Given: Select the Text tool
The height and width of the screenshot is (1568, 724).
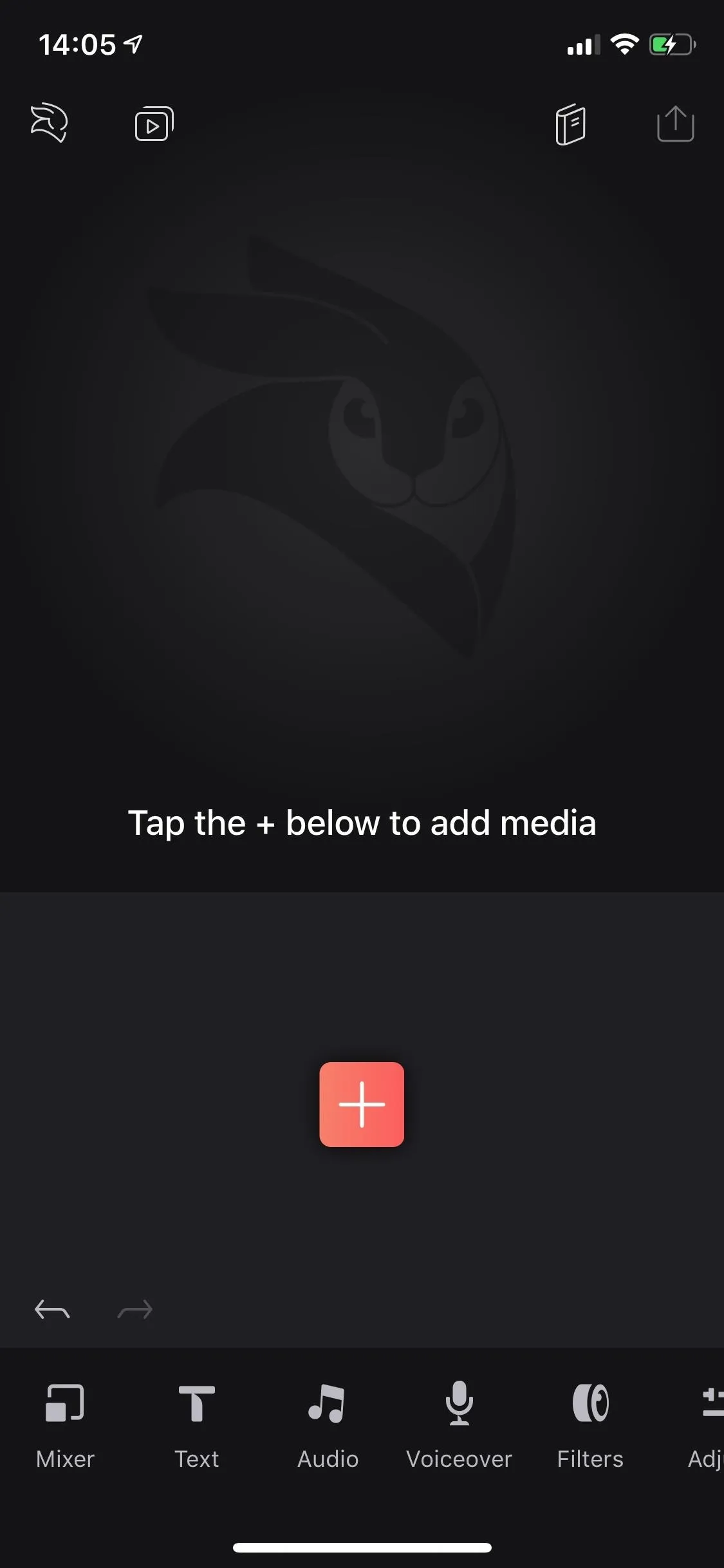Looking at the screenshot, I should [196, 1425].
